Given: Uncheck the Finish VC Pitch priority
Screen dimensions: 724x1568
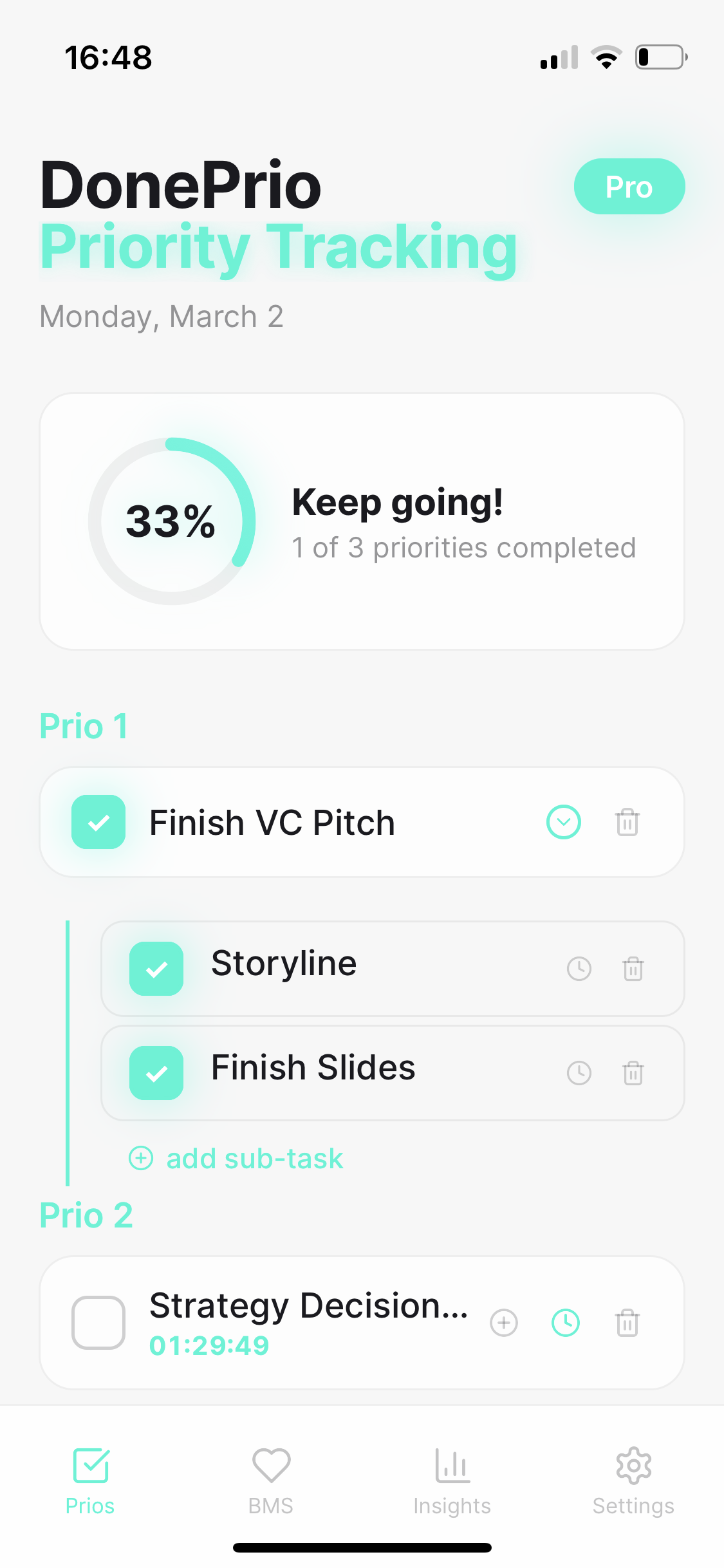Looking at the screenshot, I should tap(98, 822).
